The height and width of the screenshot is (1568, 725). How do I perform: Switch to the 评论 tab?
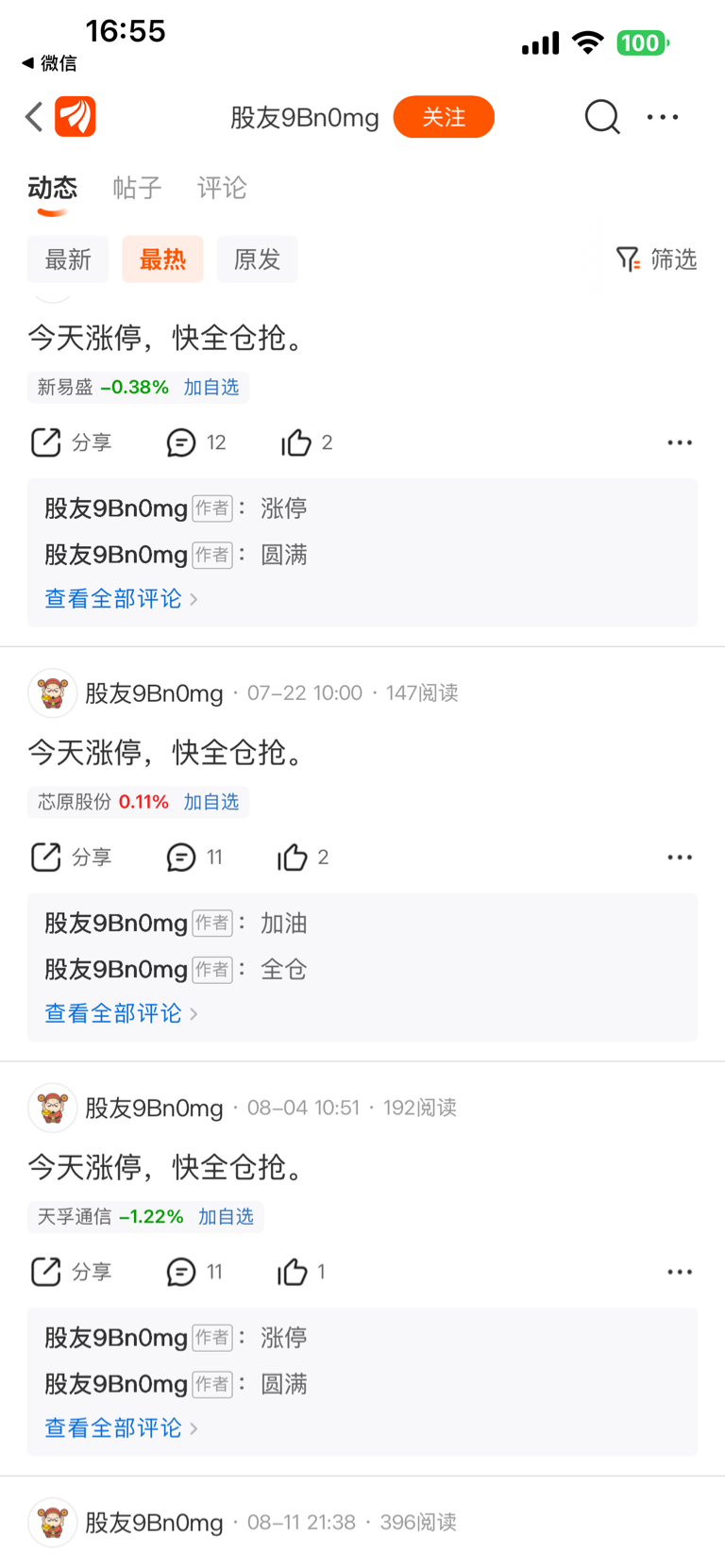(x=222, y=188)
